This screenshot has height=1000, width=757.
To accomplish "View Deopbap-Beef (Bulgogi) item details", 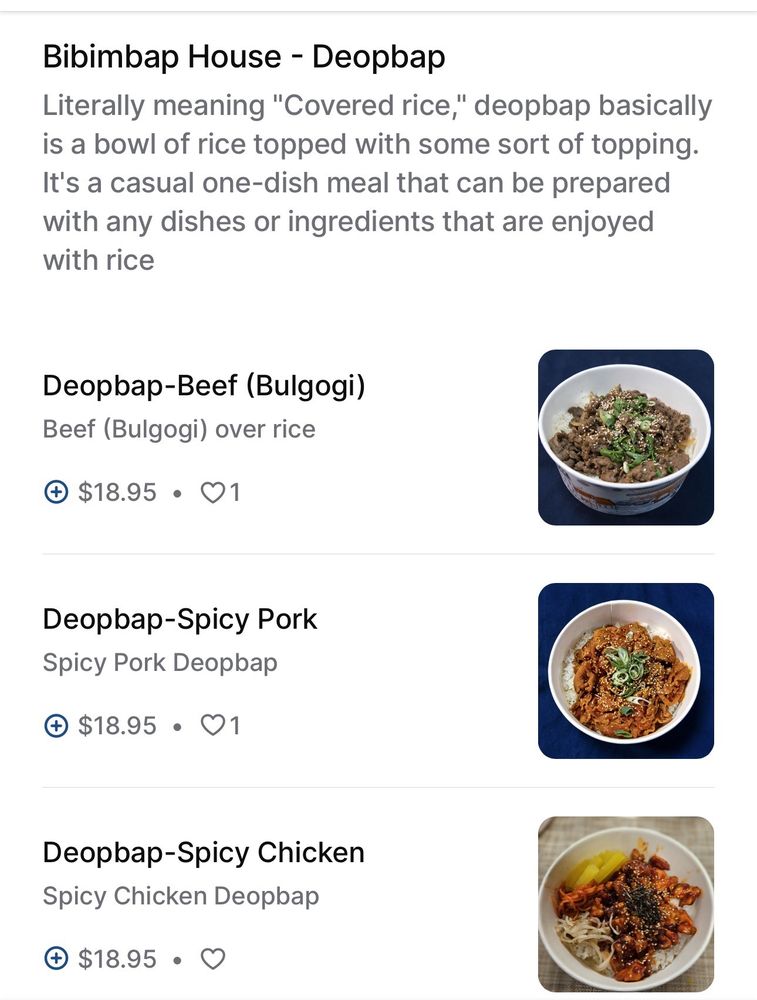I will pos(203,385).
